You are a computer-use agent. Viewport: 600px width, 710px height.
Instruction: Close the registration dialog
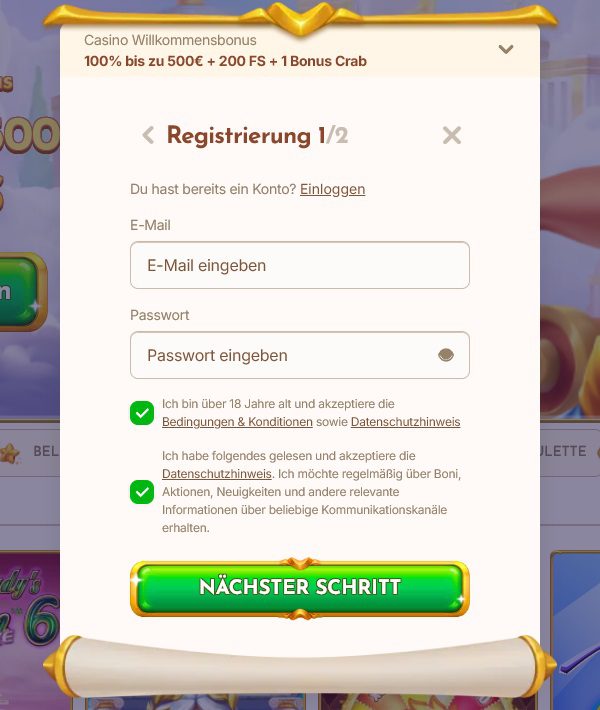tap(452, 135)
